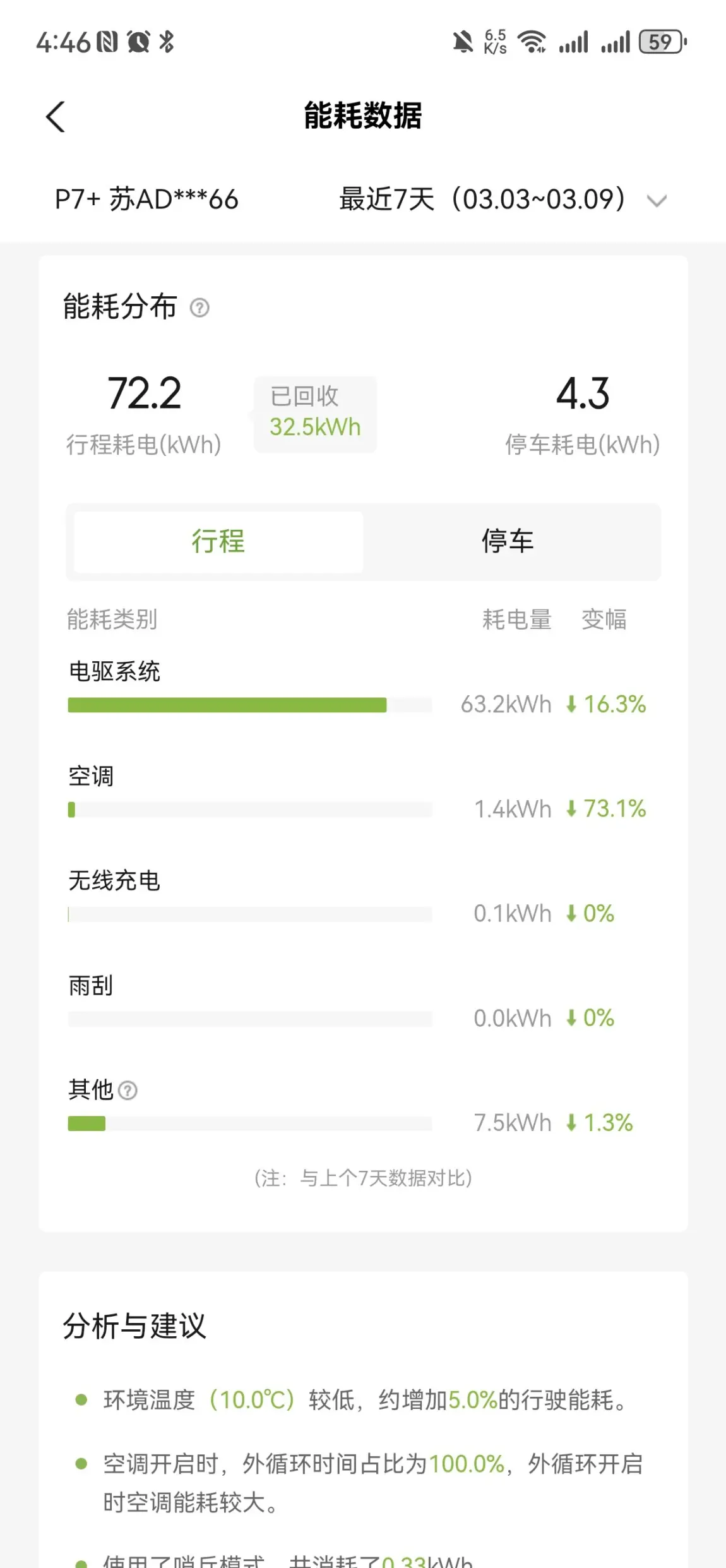Screen dimensions: 726x1568
Task: Go back from the 能耗数据 page
Action: (56, 117)
